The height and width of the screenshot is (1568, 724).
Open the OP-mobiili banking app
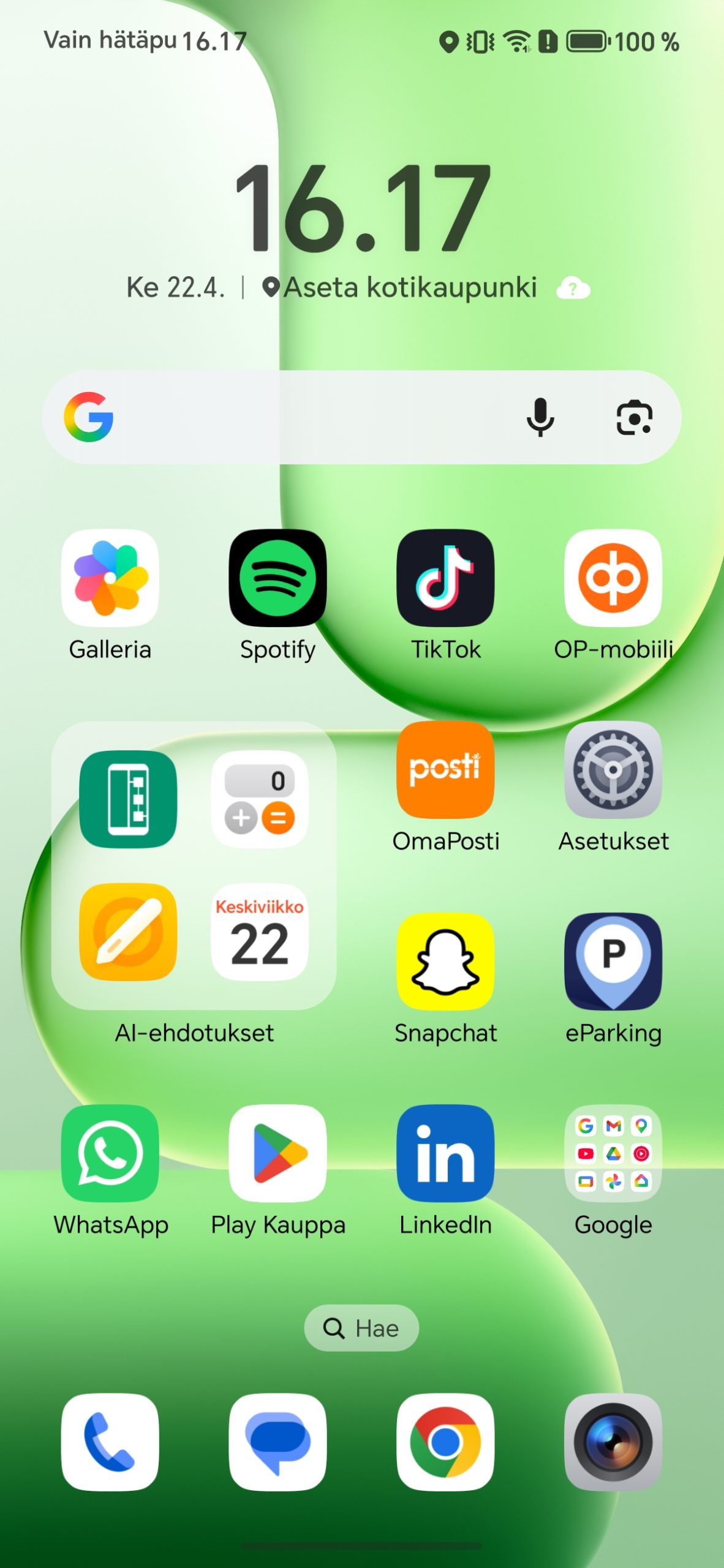[x=613, y=578]
